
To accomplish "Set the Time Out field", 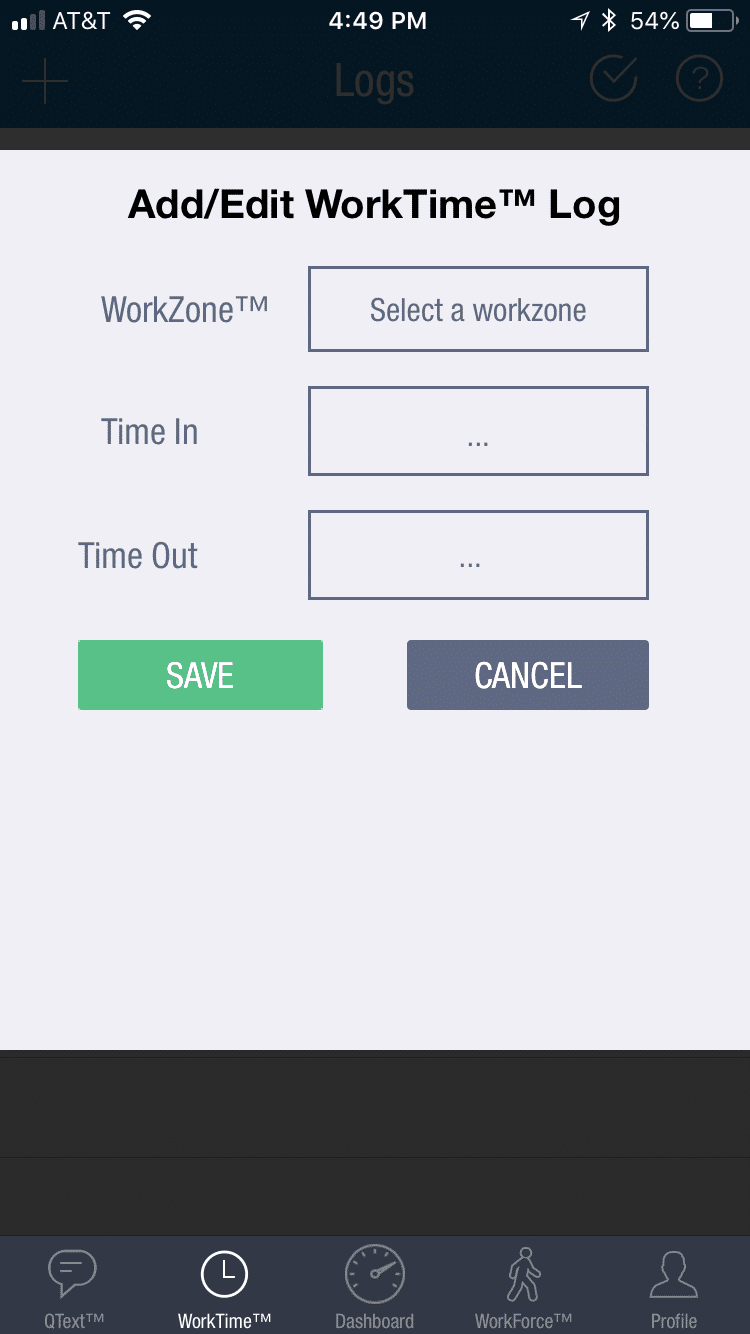I will coord(478,555).
